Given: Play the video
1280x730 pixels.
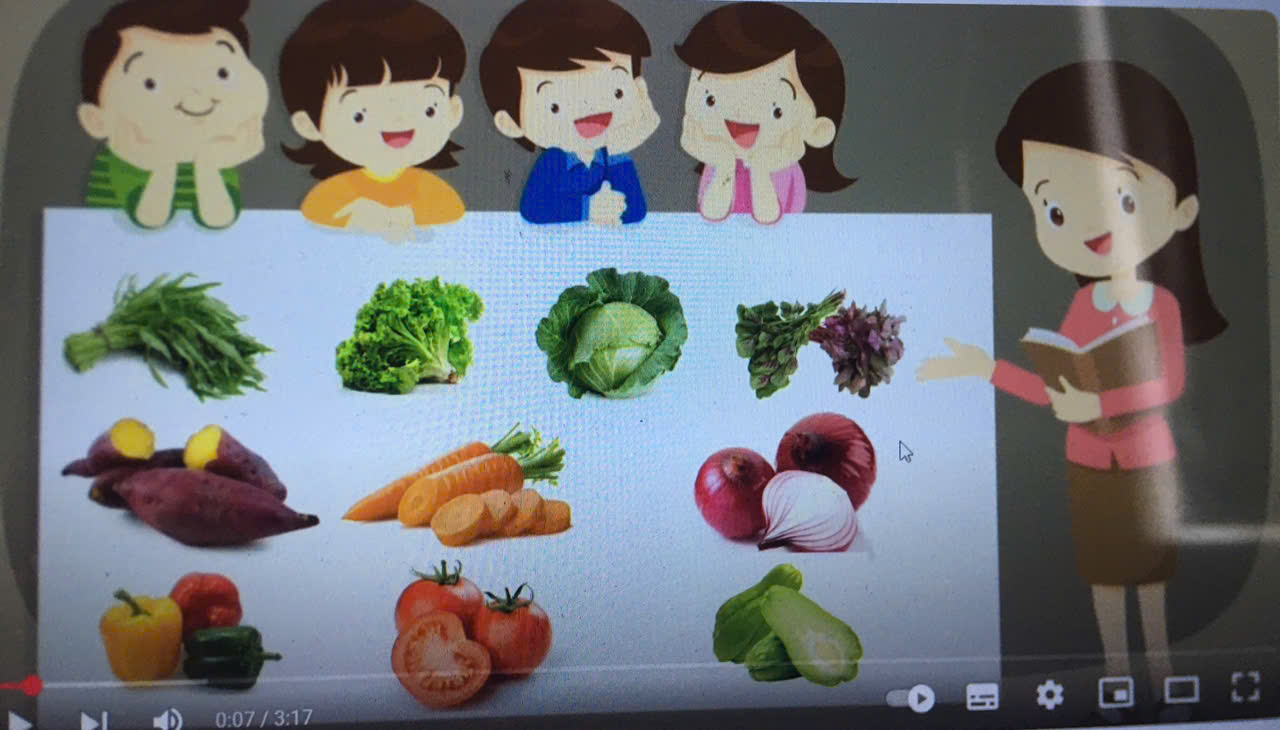Looking at the screenshot, I should tap(18, 721).
